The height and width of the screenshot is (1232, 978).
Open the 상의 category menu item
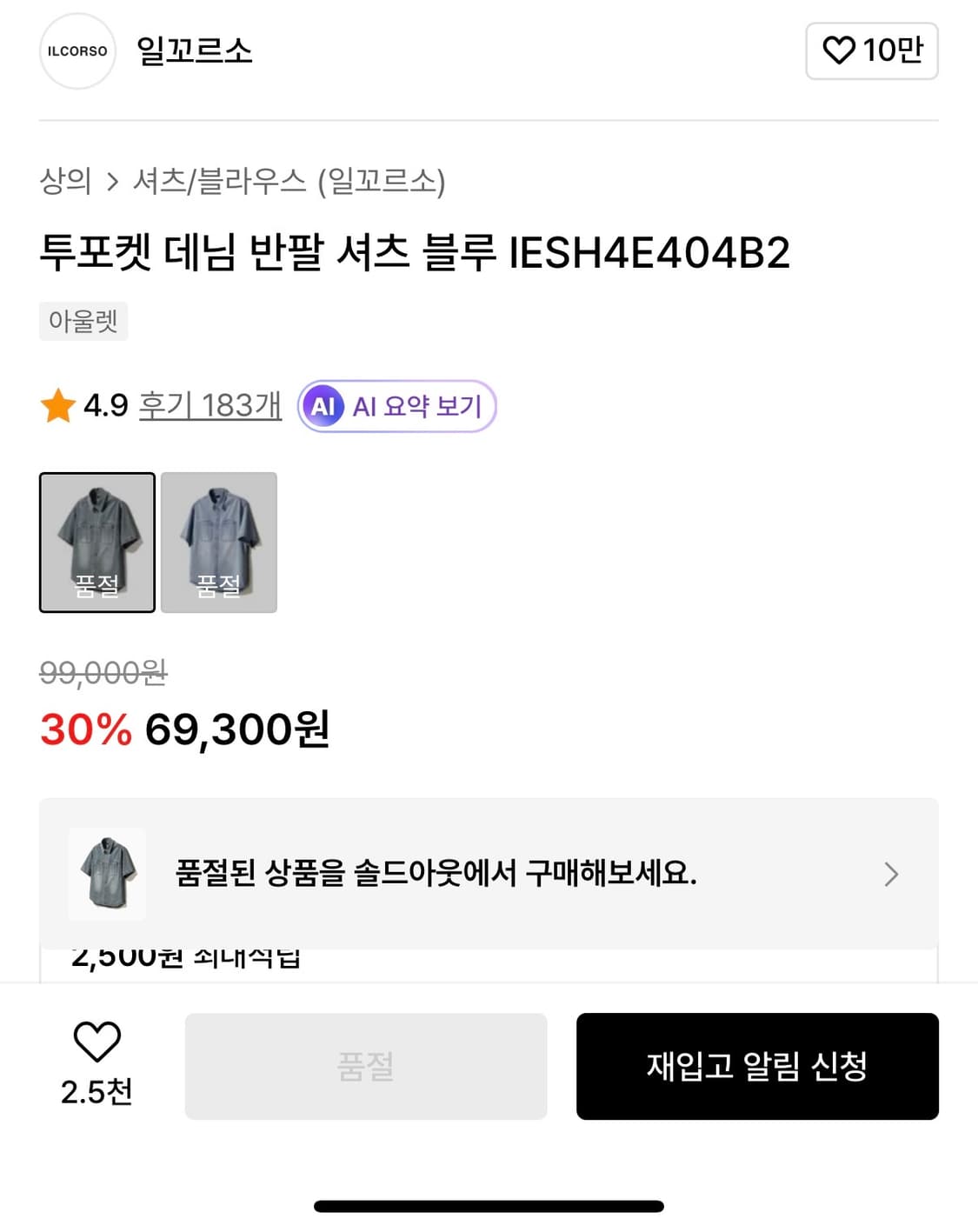[x=67, y=181]
